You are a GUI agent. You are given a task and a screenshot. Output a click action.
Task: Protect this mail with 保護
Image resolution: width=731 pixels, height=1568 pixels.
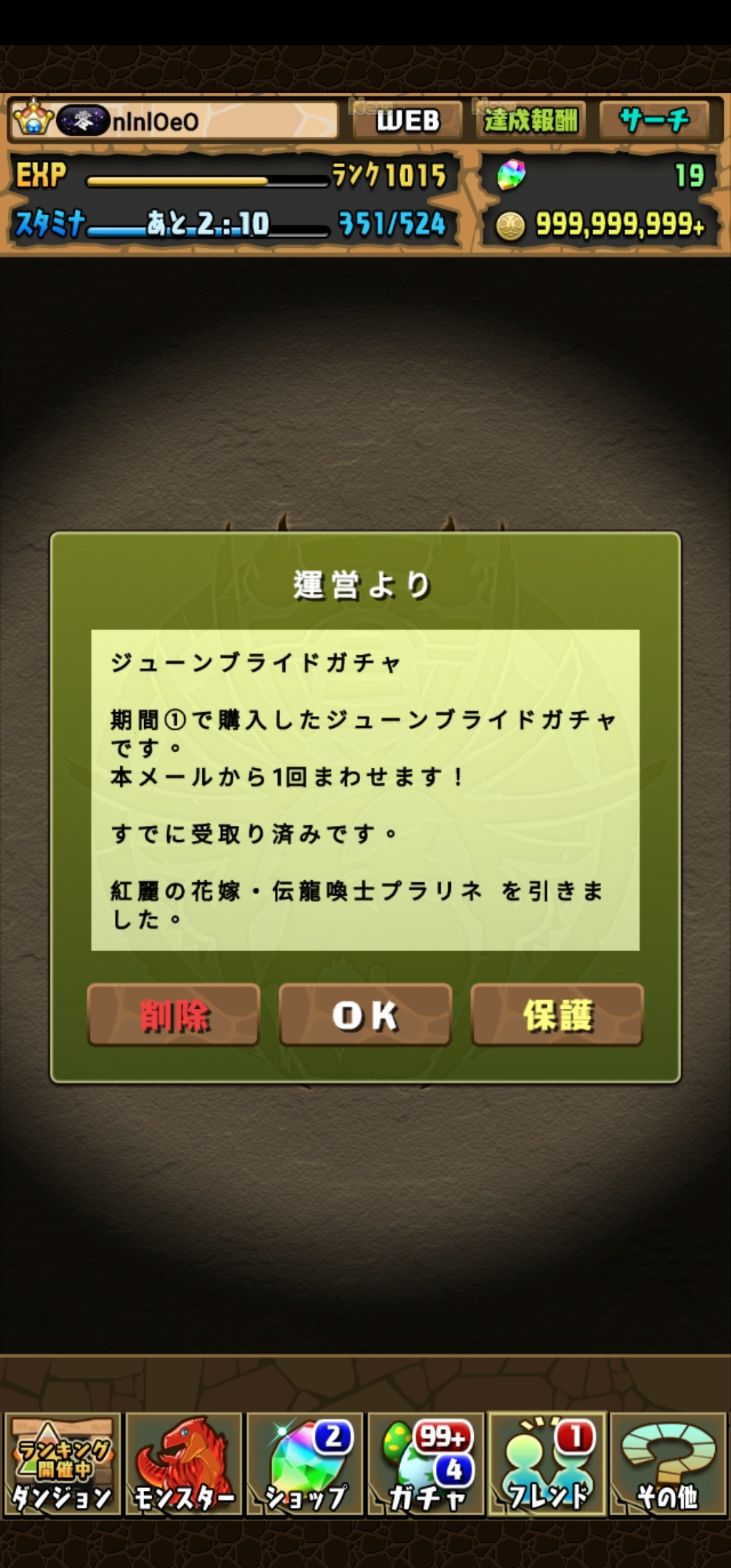(557, 1015)
